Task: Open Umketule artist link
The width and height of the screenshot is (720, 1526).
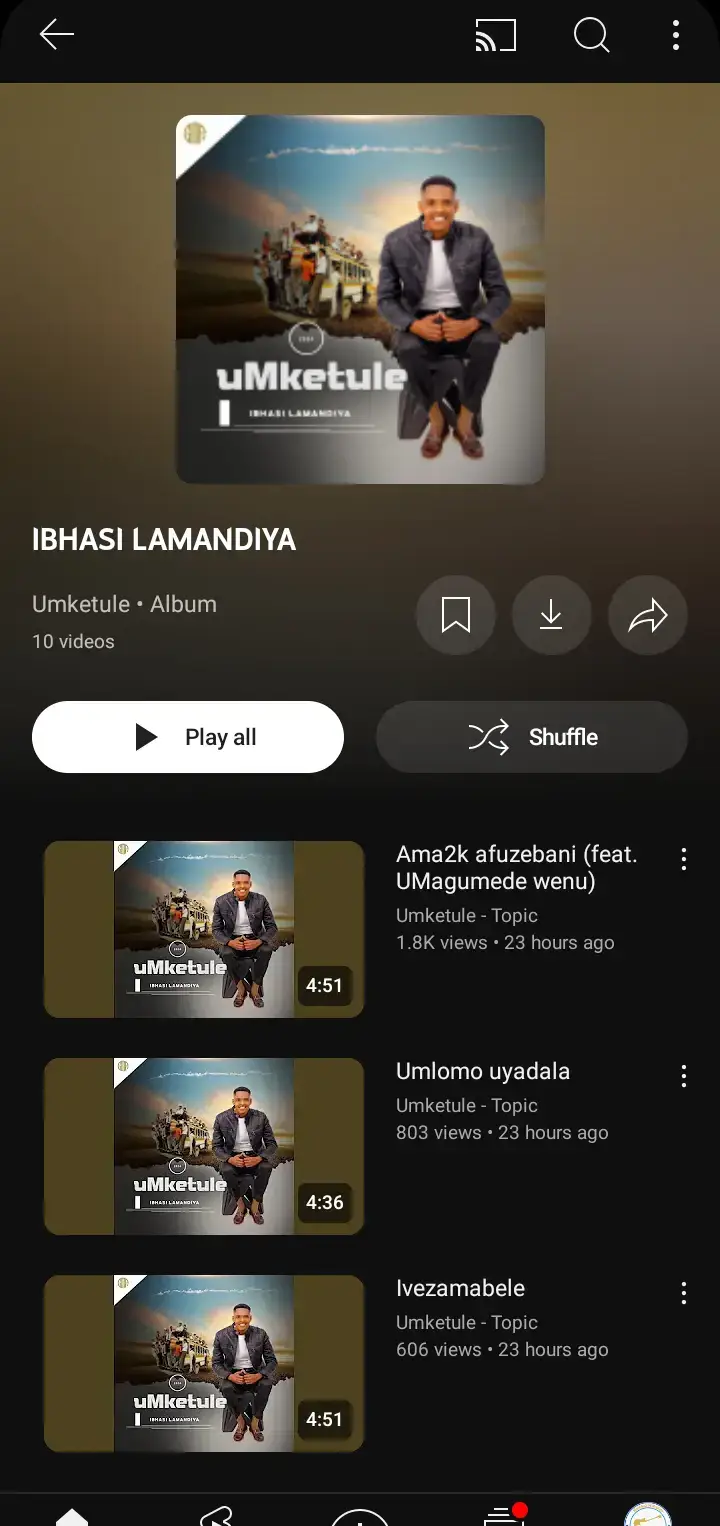Action: click(x=81, y=604)
